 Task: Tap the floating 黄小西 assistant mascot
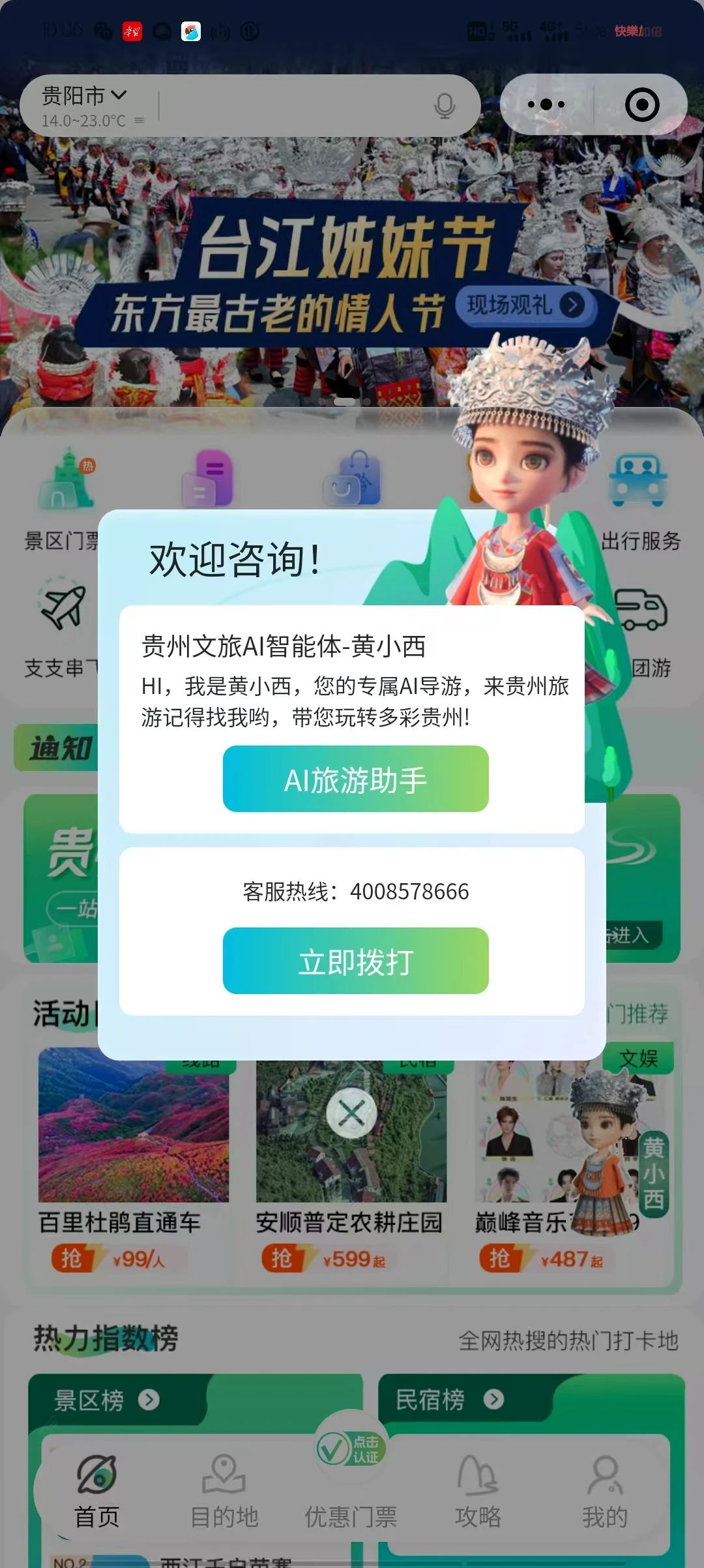[609, 1154]
